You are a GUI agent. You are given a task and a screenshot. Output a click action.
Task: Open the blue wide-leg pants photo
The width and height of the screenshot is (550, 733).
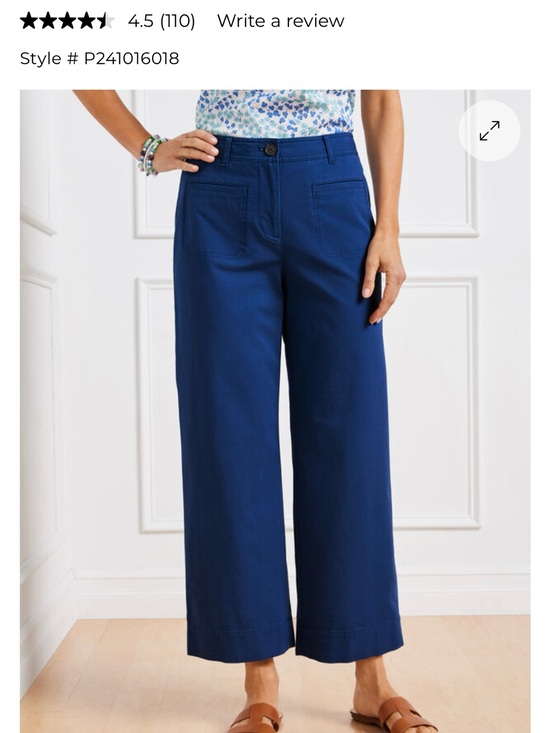(x=275, y=411)
